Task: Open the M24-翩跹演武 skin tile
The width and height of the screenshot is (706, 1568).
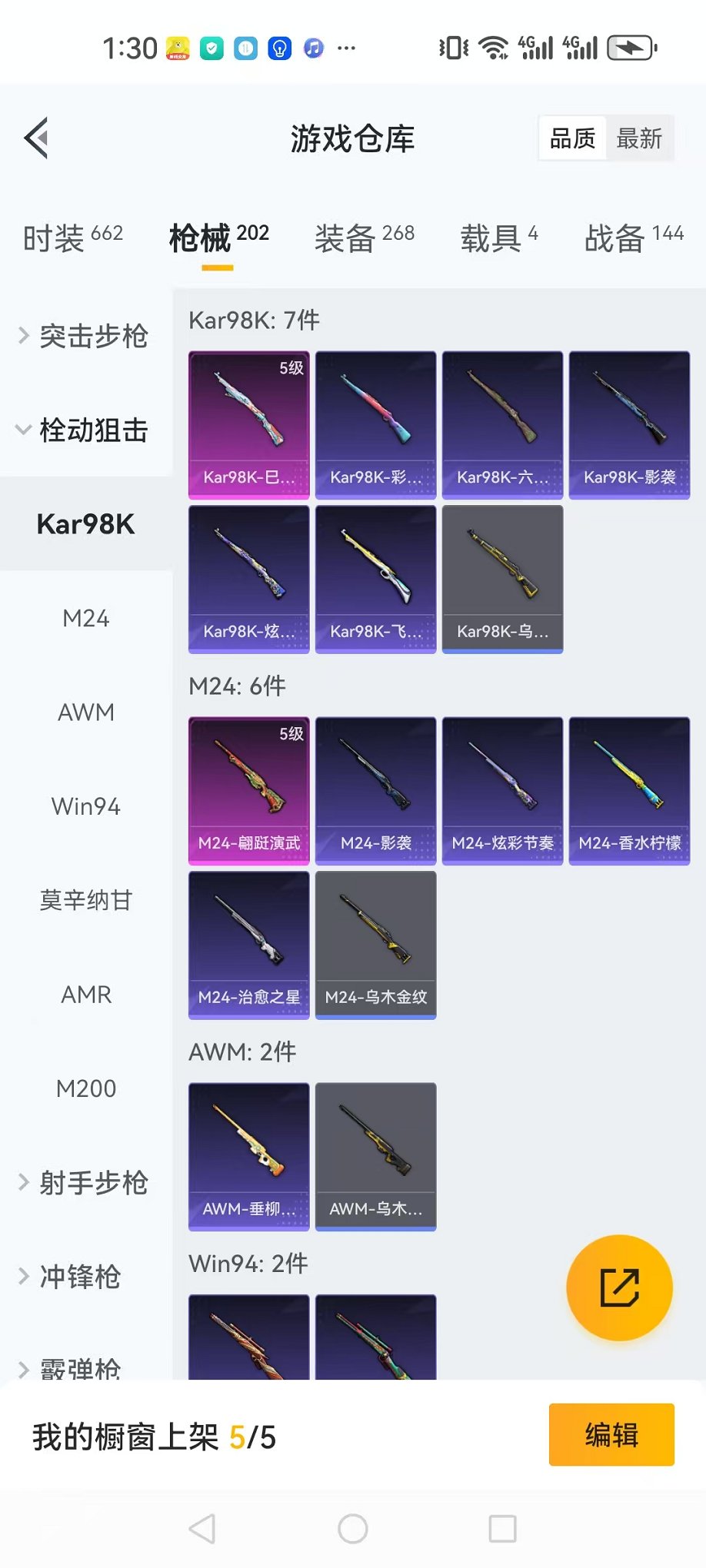Action: (249, 791)
